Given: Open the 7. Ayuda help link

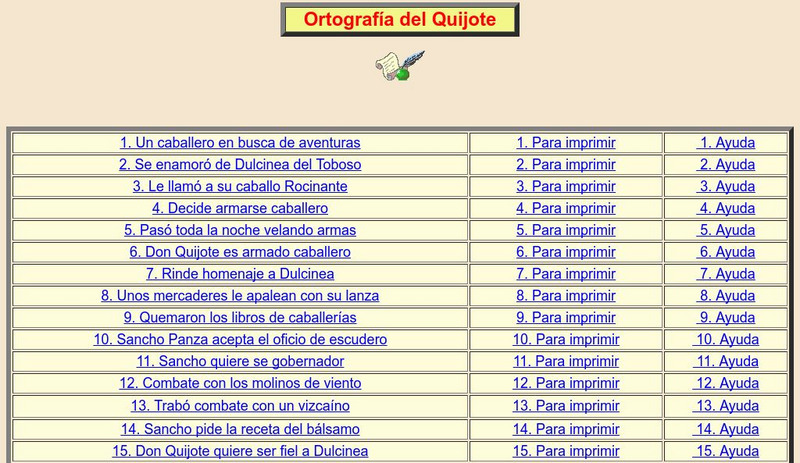Looking at the screenshot, I should [x=727, y=274].
